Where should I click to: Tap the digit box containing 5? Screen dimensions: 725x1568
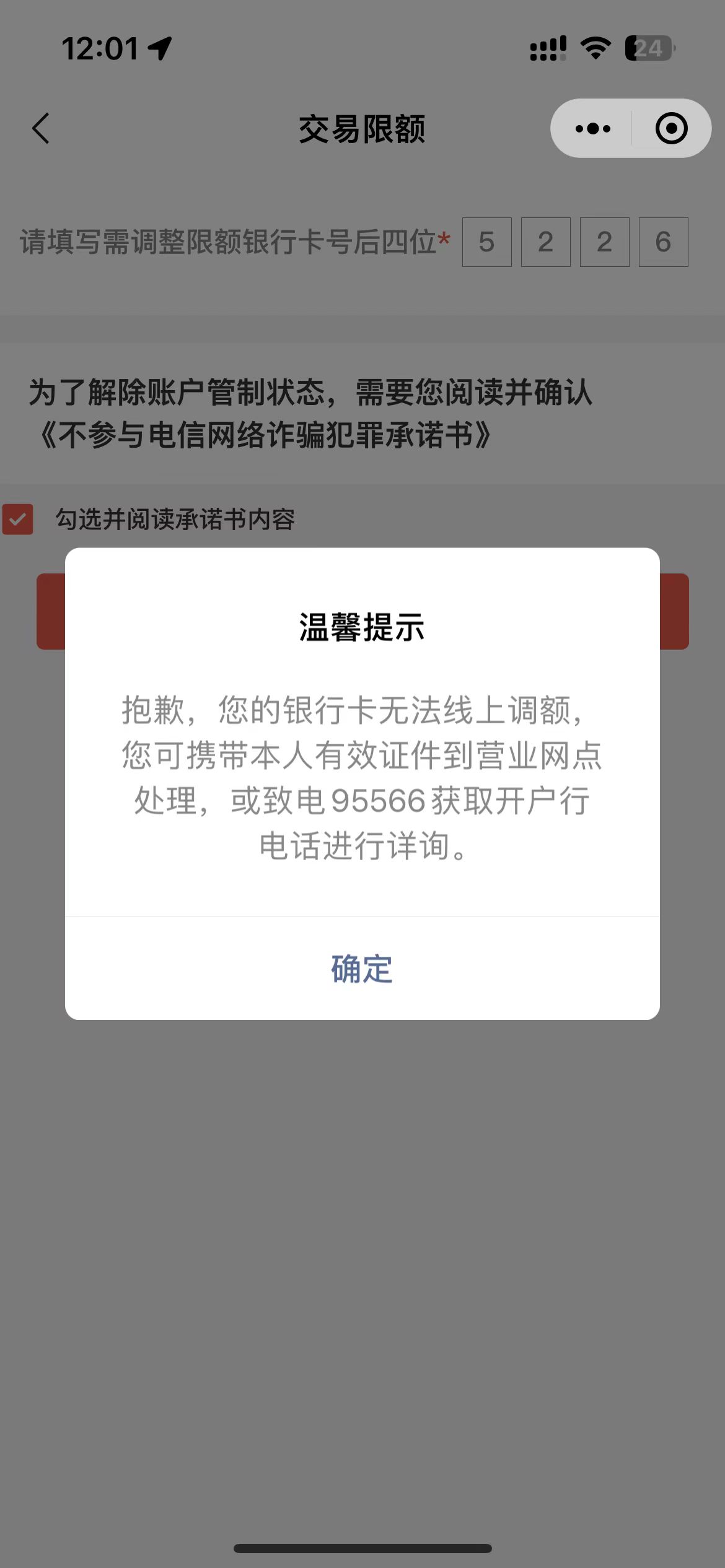486,243
